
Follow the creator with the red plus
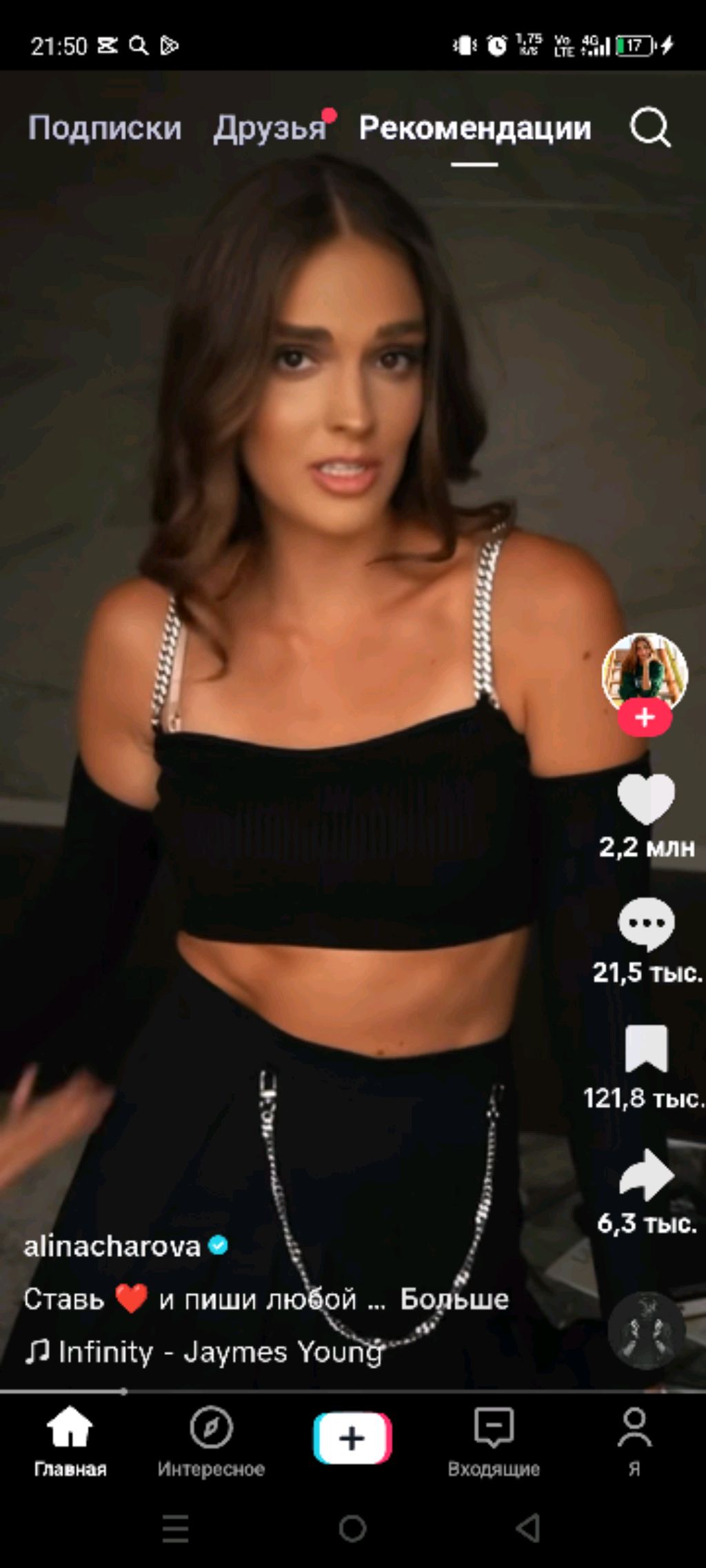pos(645,718)
